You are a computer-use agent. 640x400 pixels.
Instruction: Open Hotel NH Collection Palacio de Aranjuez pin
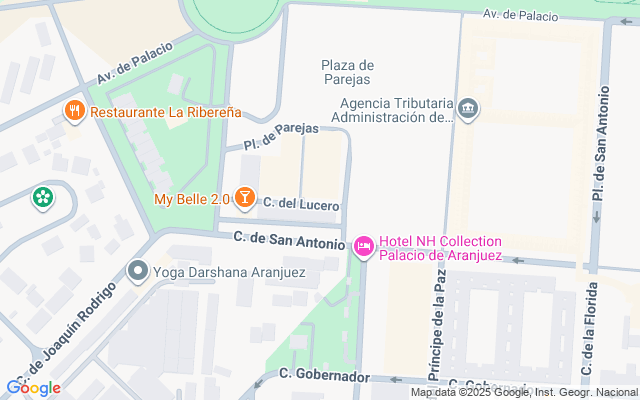(x=365, y=244)
